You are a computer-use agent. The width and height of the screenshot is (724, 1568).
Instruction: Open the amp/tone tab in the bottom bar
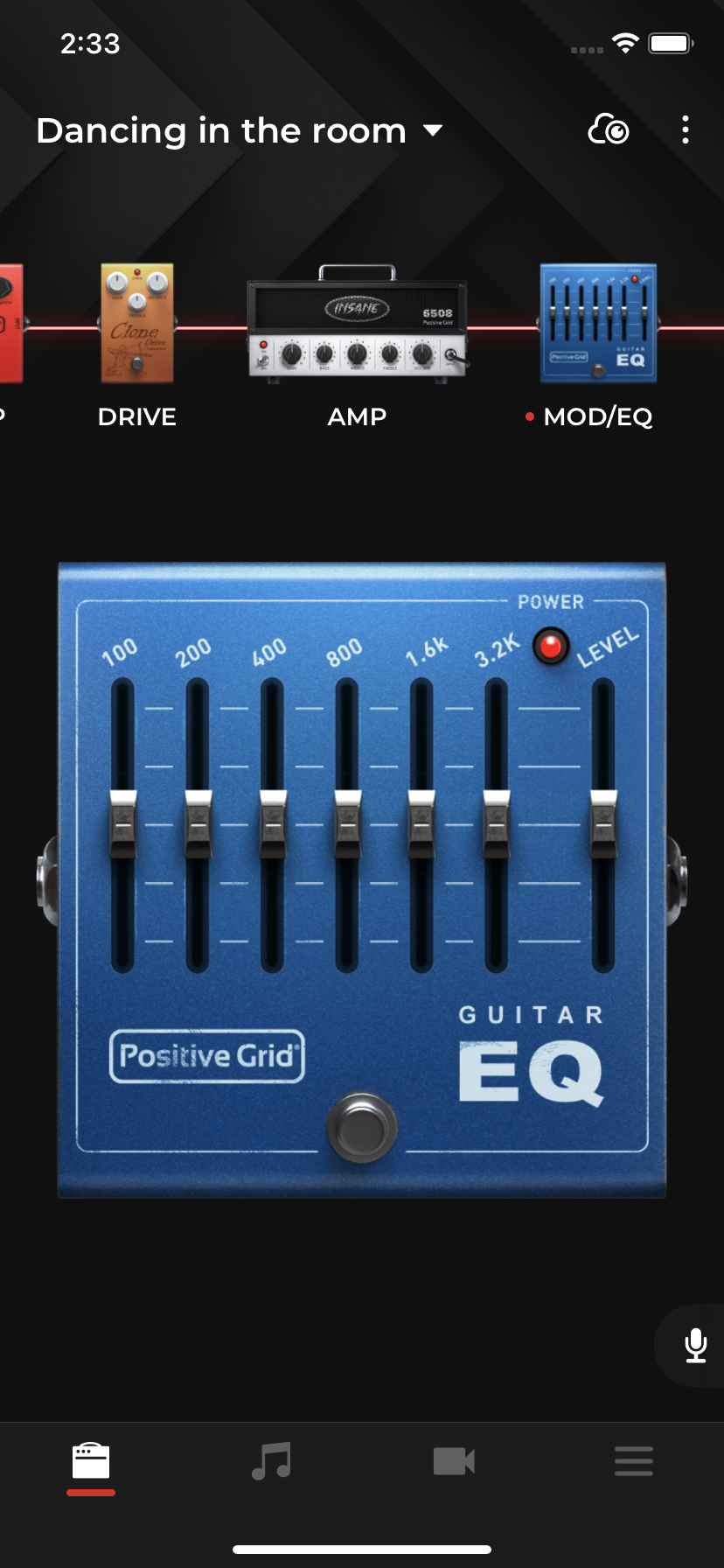pos(90,1461)
